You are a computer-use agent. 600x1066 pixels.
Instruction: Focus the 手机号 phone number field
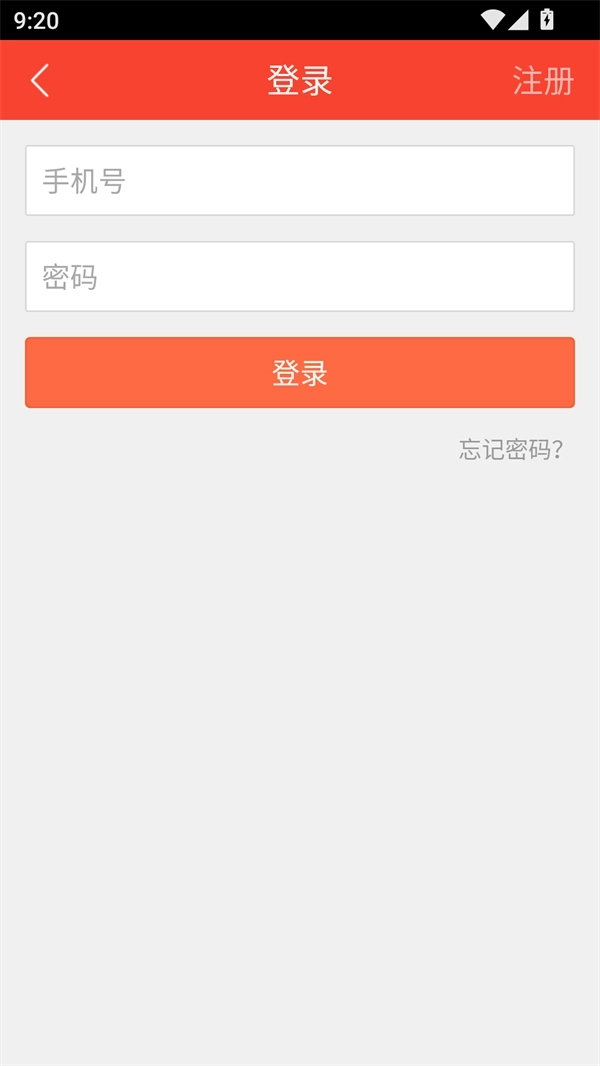tap(300, 181)
